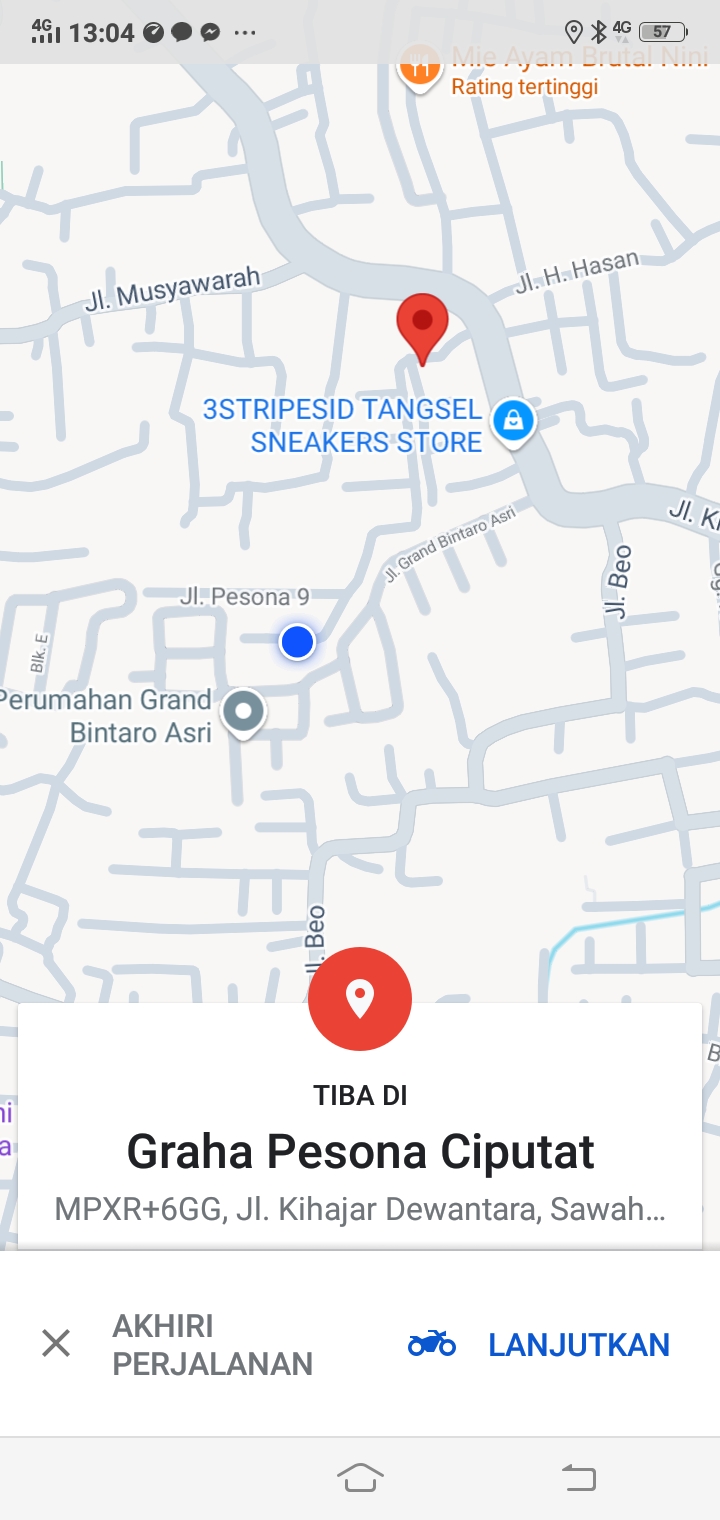The height and width of the screenshot is (1520, 720).
Task: Open the Mie Ayam Brutal Nini restaurant marker
Action: [x=420, y=68]
